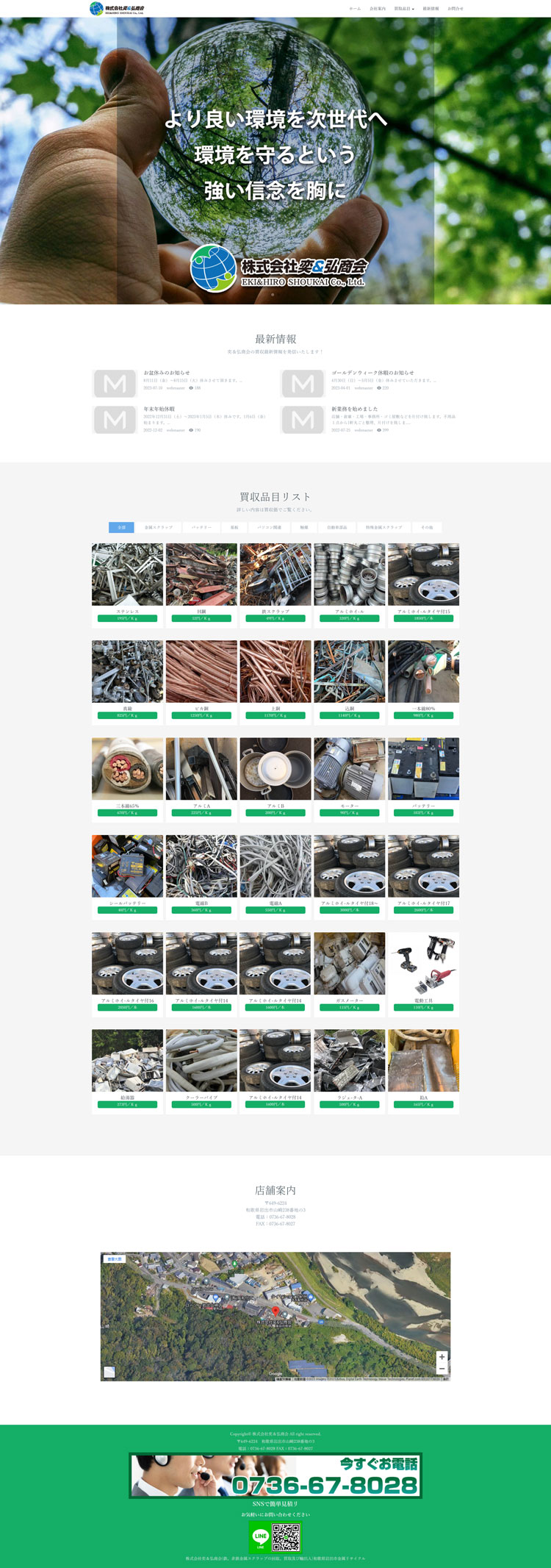Read the お盆休みのお知らせ news post
The image size is (551, 1568).
[x=167, y=373]
